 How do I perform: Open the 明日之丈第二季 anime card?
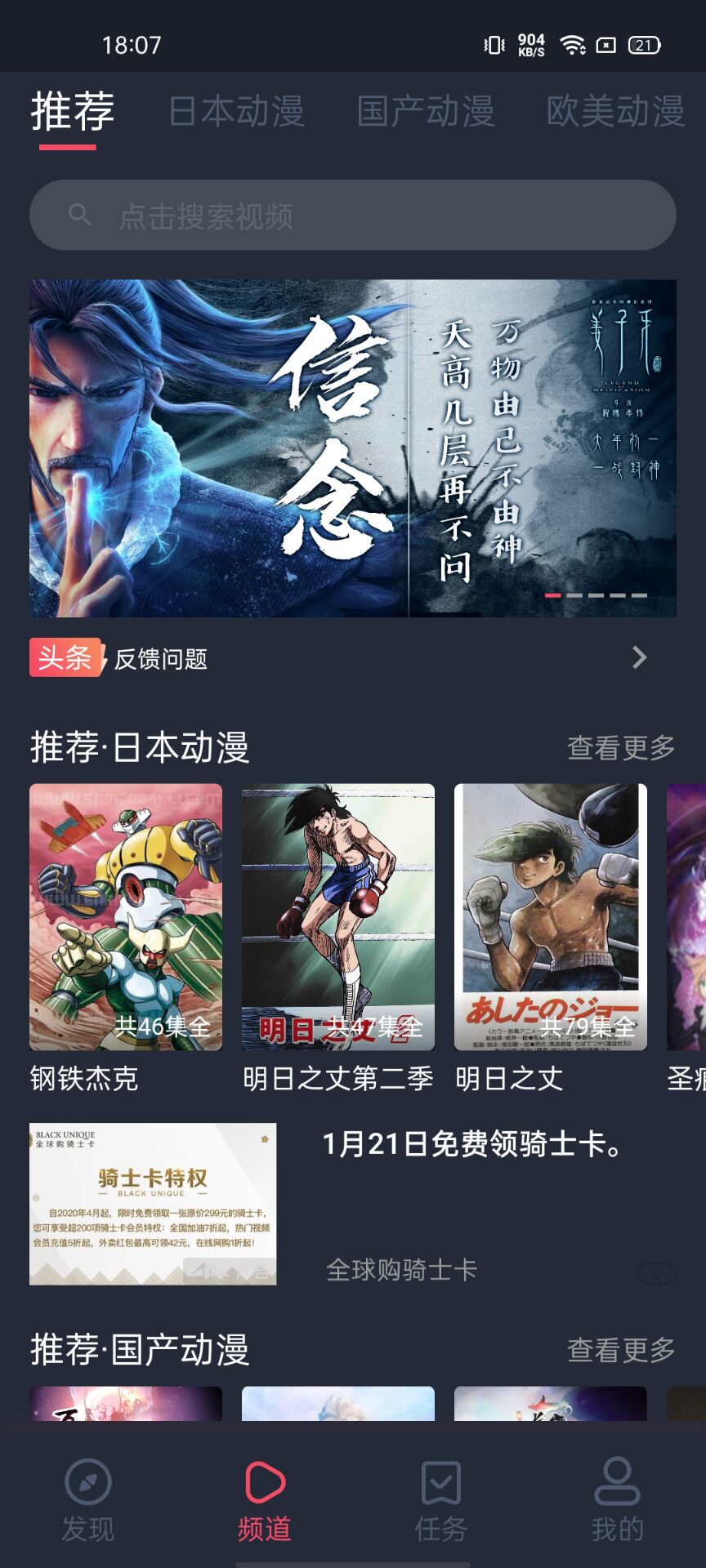tap(338, 916)
